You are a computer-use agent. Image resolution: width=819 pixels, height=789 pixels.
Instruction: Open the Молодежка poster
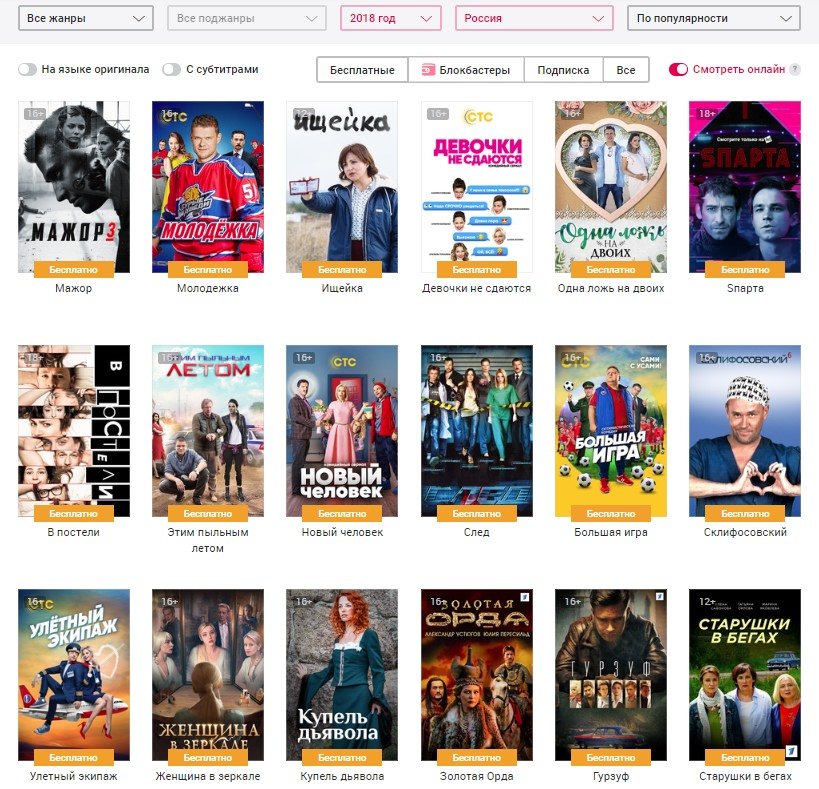[x=208, y=187]
